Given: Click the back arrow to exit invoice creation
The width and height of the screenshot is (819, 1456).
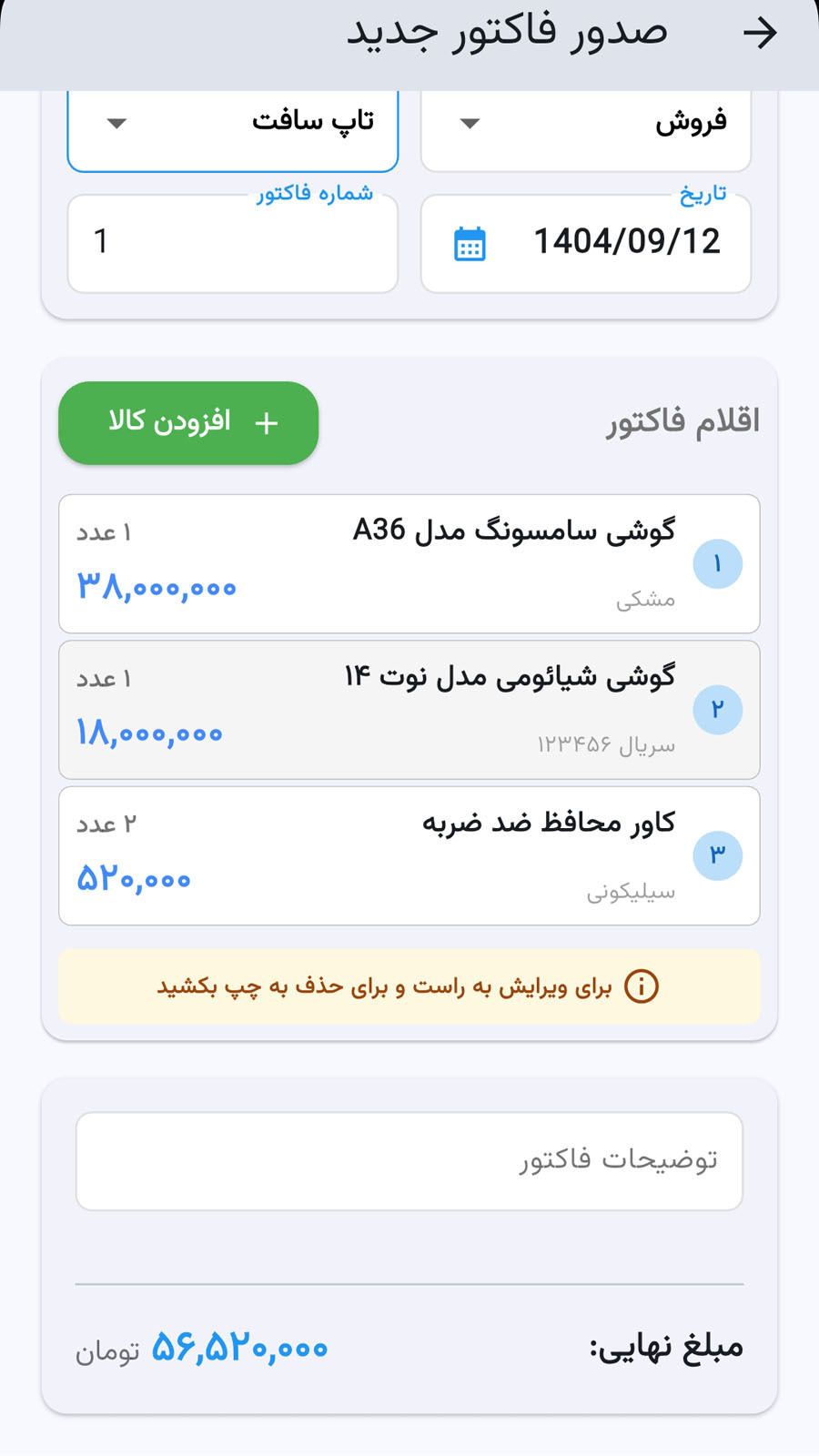Looking at the screenshot, I should point(762,33).
